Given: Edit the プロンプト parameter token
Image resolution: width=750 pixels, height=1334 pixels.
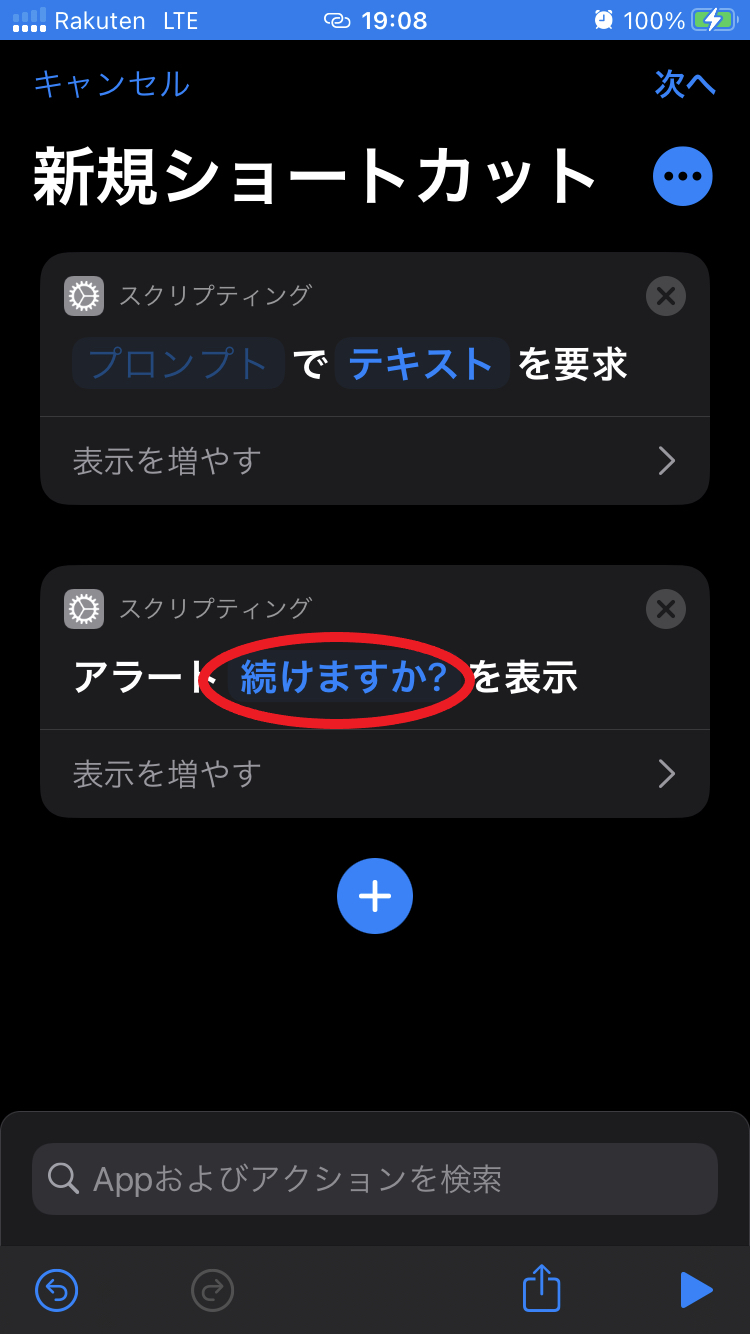Looking at the screenshot, I should tap(177, 364).
